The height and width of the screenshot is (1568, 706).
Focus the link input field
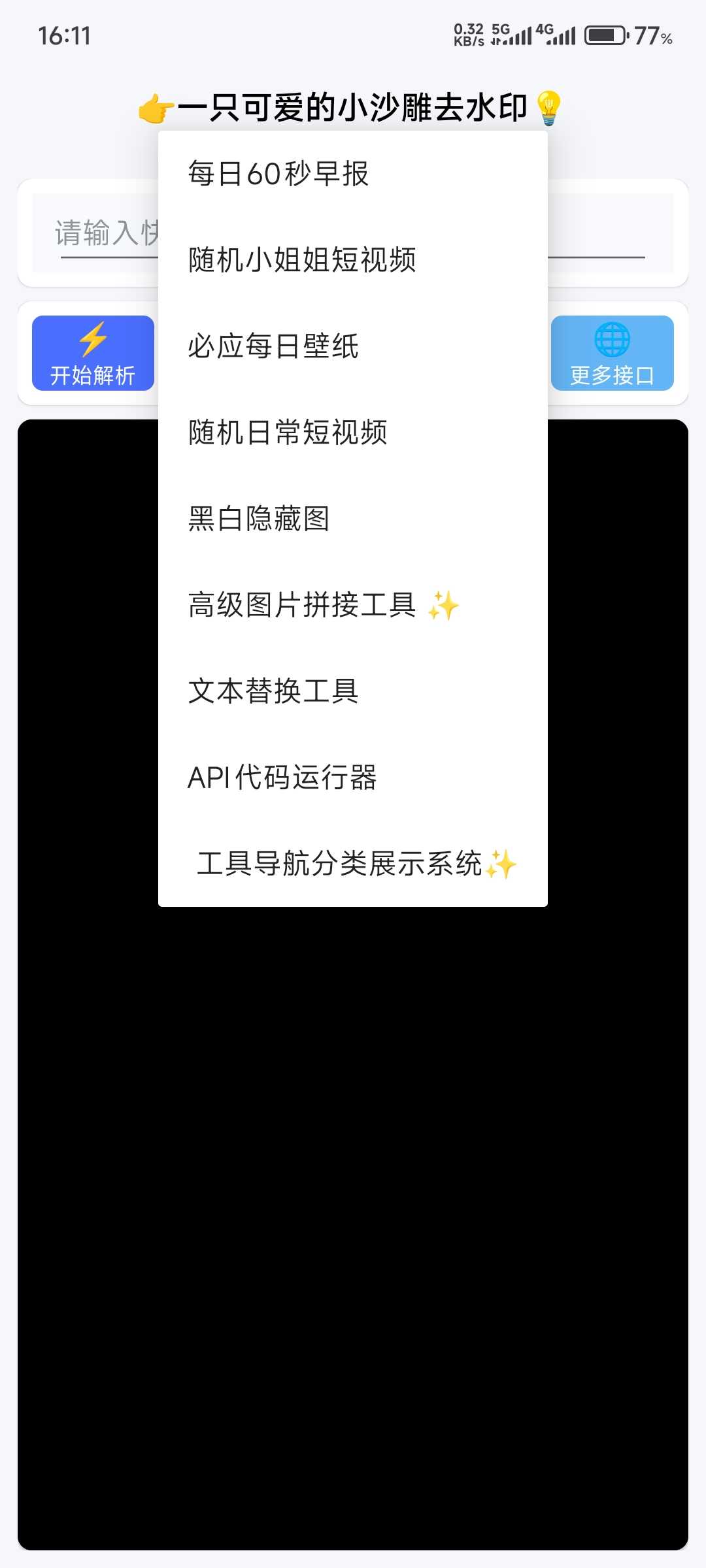[105, 233]
